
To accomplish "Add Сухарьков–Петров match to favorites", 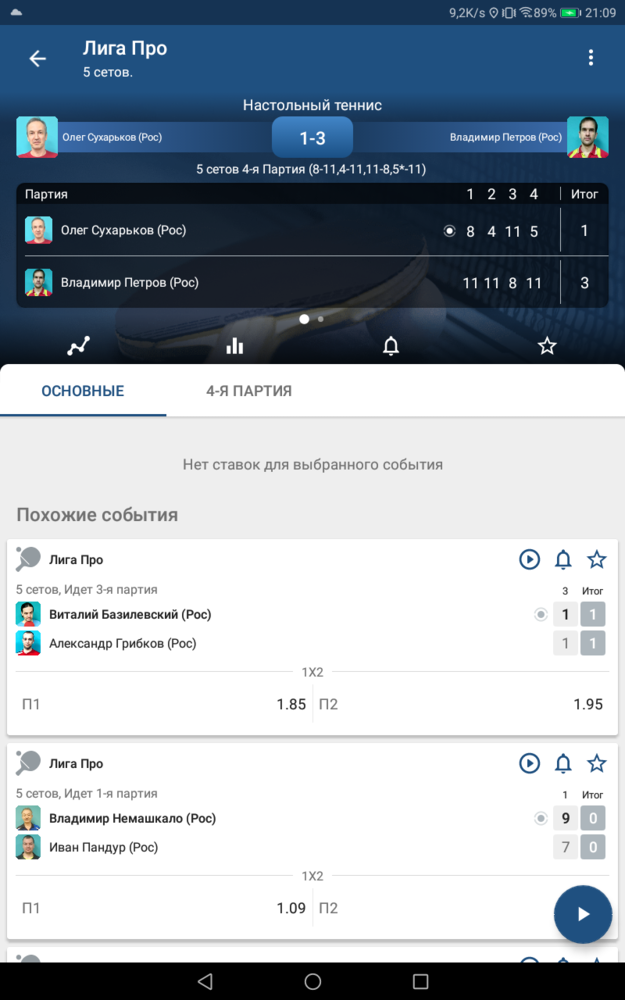I will (547, 346).
